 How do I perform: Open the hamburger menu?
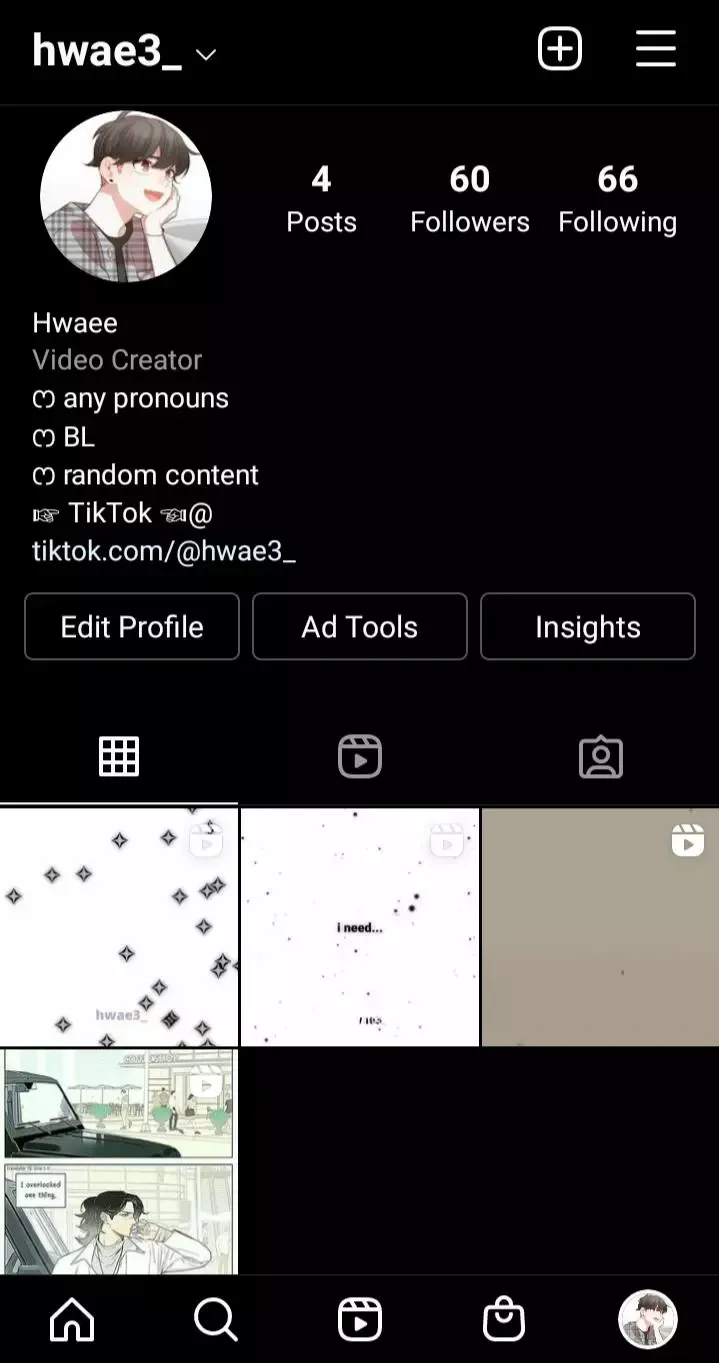[656, 48]
